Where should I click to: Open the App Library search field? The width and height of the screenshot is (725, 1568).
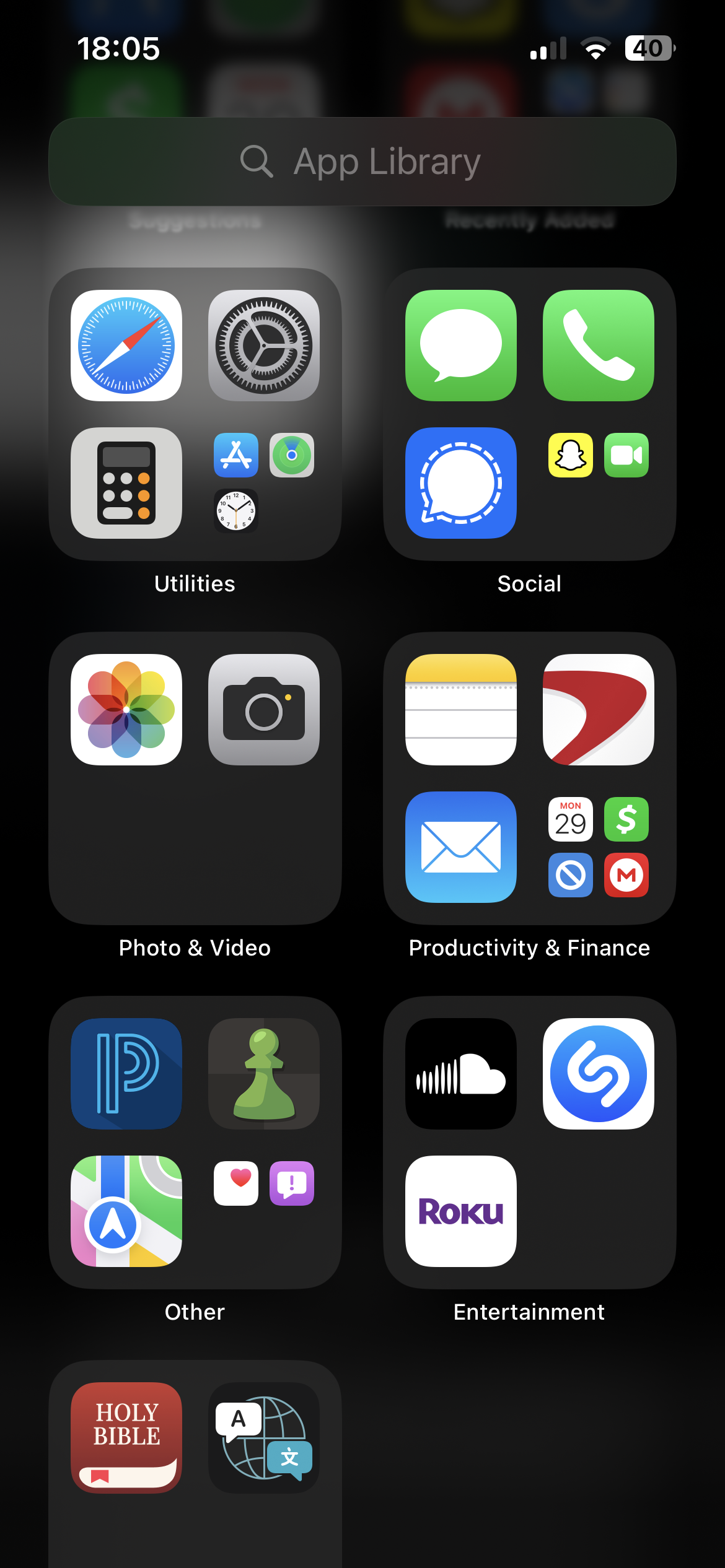[362, 162]
